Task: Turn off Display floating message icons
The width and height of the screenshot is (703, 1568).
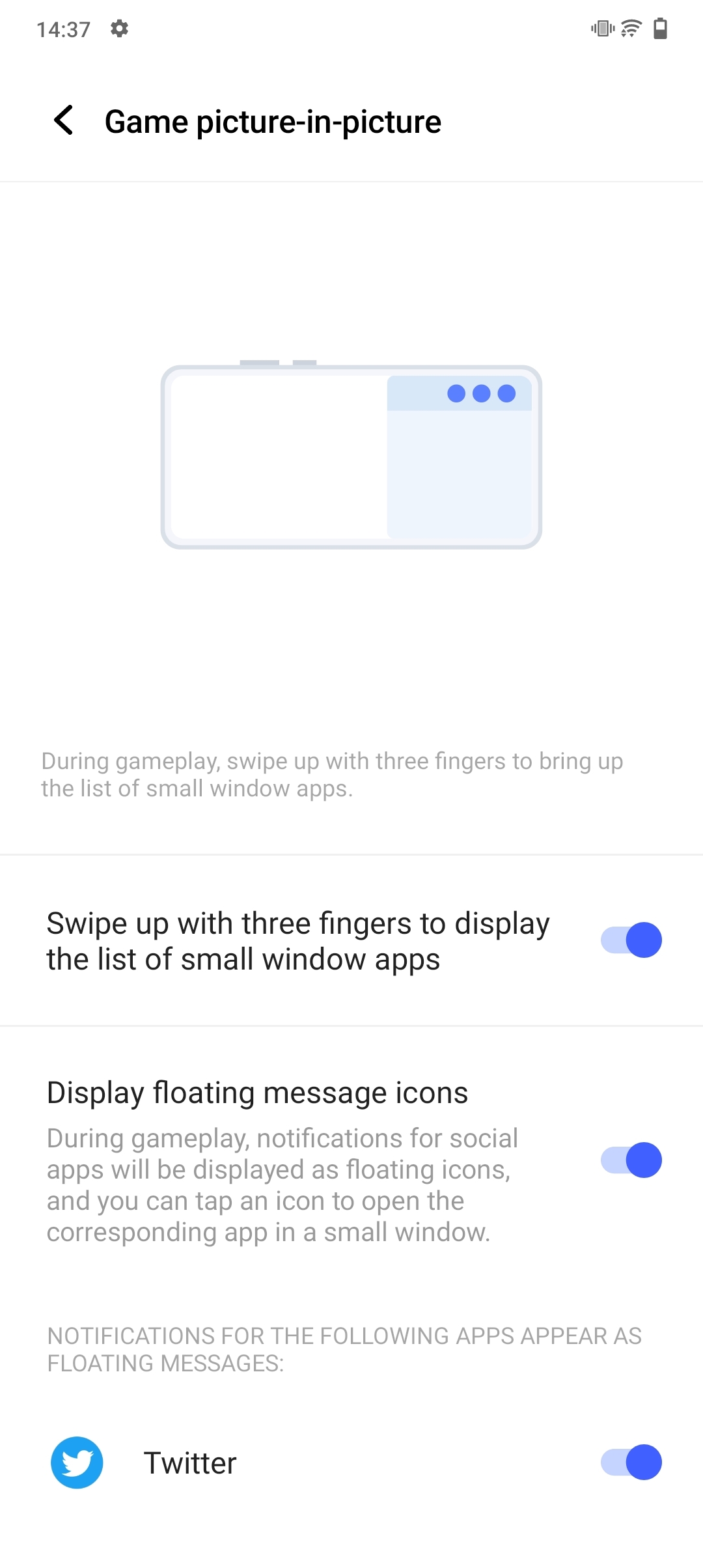Action: tap(631, 1160)
